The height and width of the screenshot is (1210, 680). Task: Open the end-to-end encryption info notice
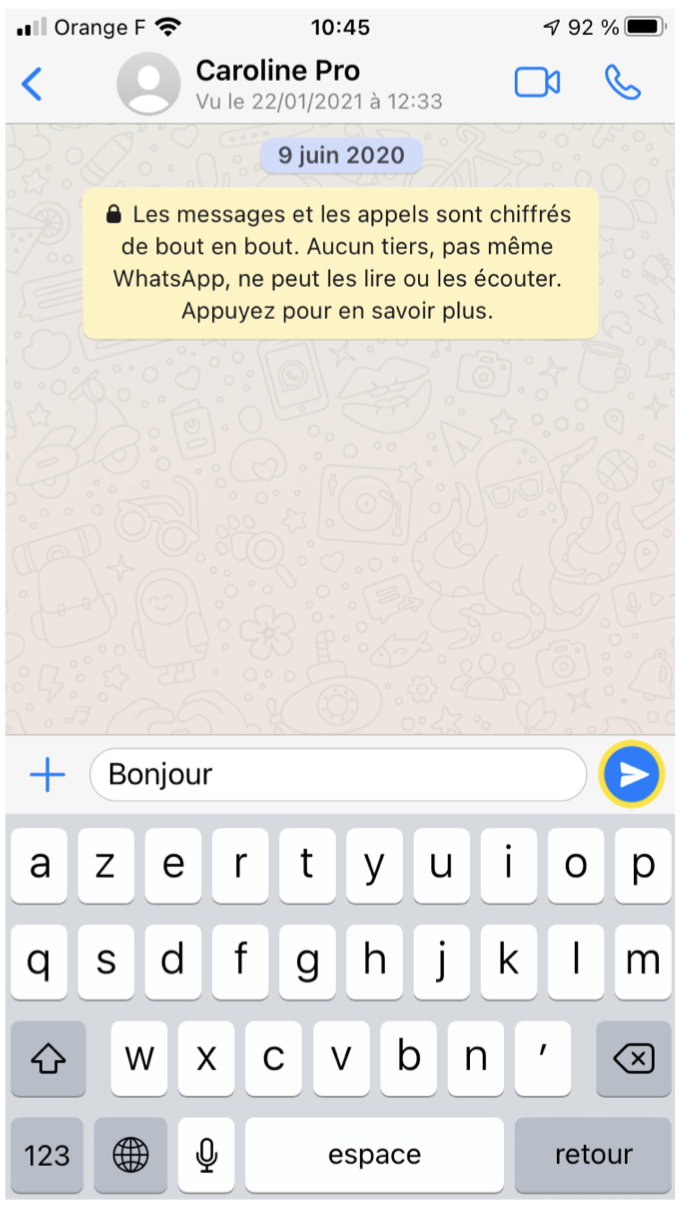pos(341,263)
